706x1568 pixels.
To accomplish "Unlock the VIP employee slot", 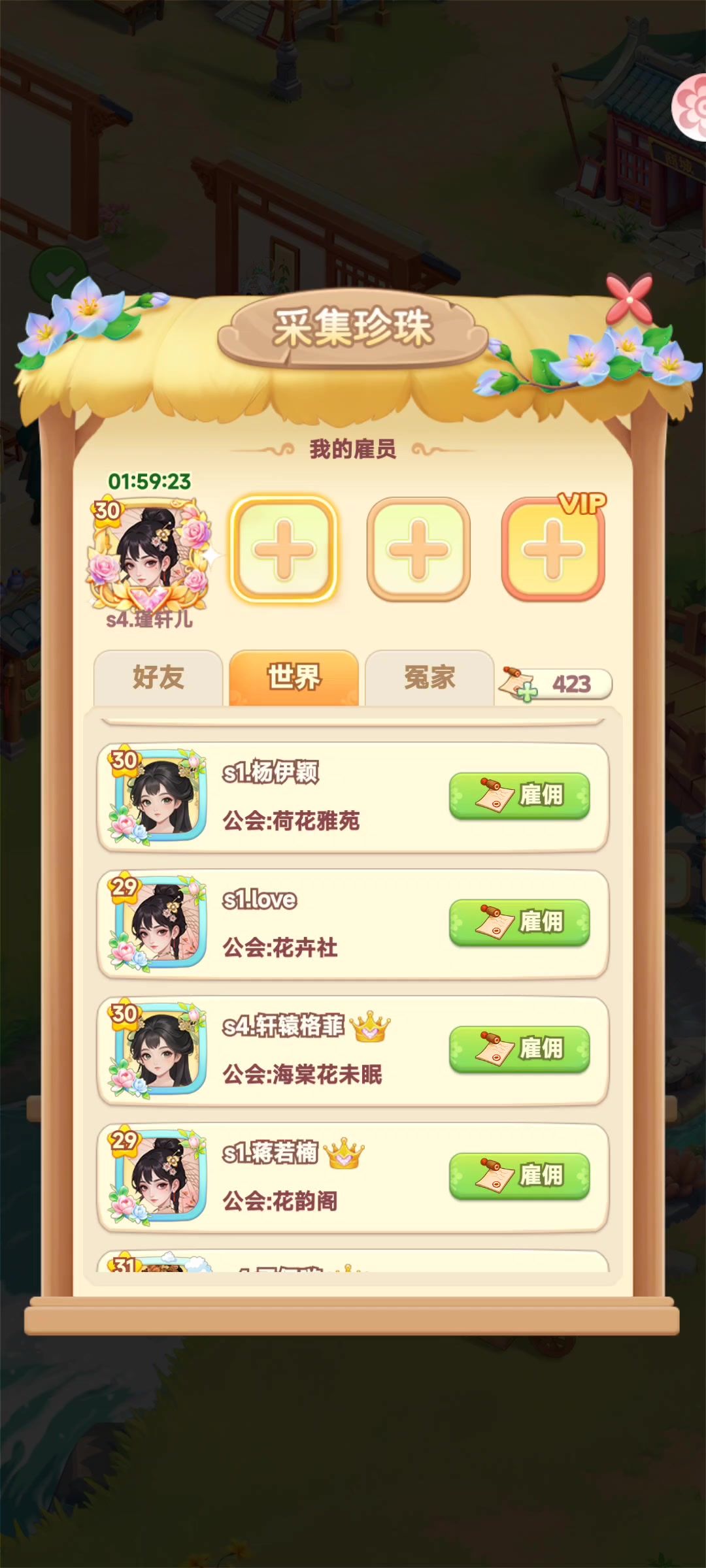I will click(553, 549).
